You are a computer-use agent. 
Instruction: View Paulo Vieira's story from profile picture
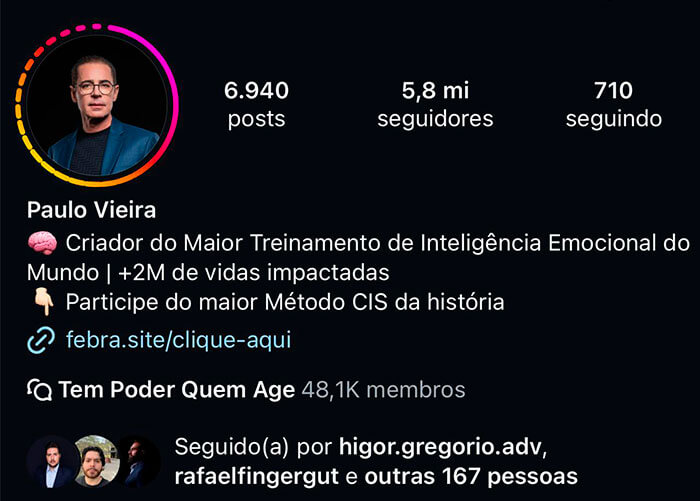[x=96, y=105]
